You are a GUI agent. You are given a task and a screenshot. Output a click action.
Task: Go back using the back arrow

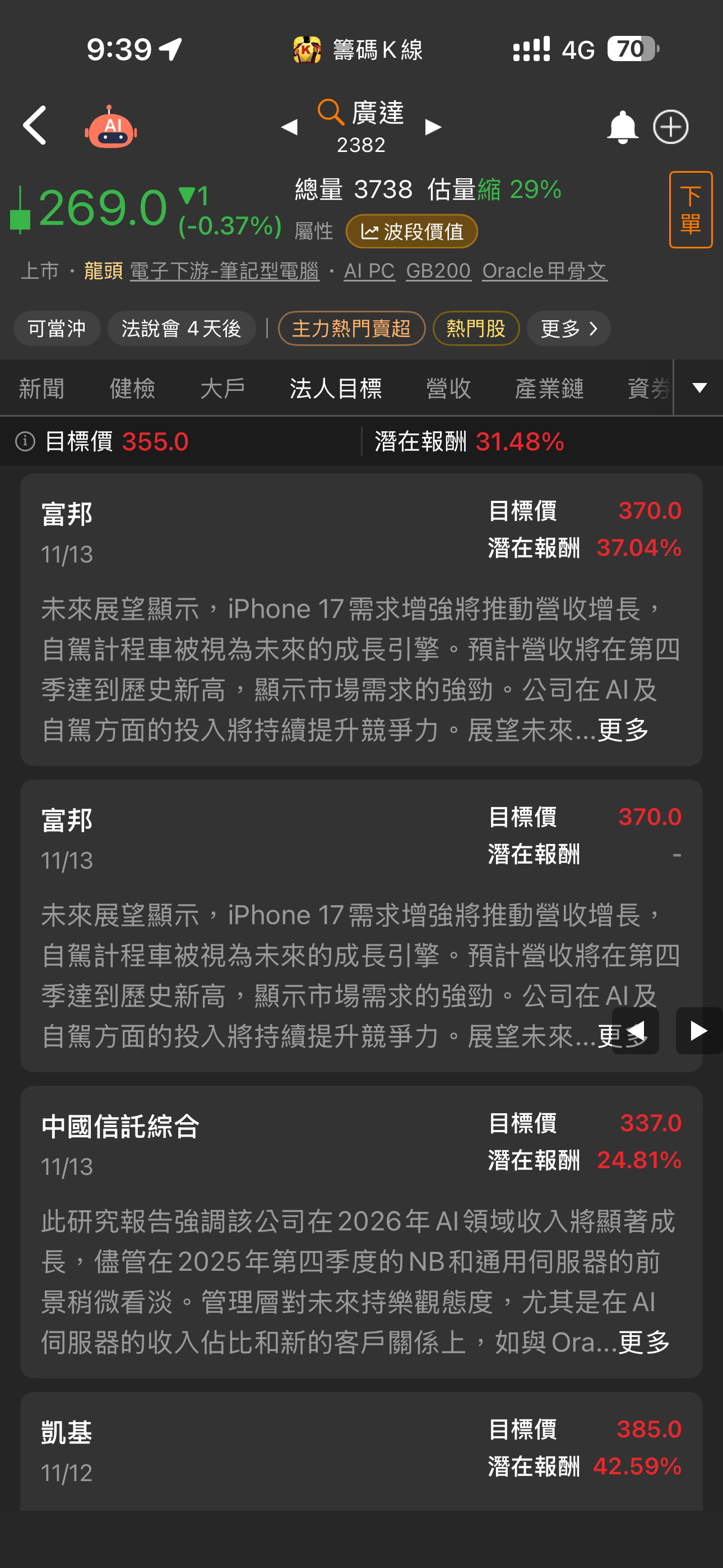35,126
